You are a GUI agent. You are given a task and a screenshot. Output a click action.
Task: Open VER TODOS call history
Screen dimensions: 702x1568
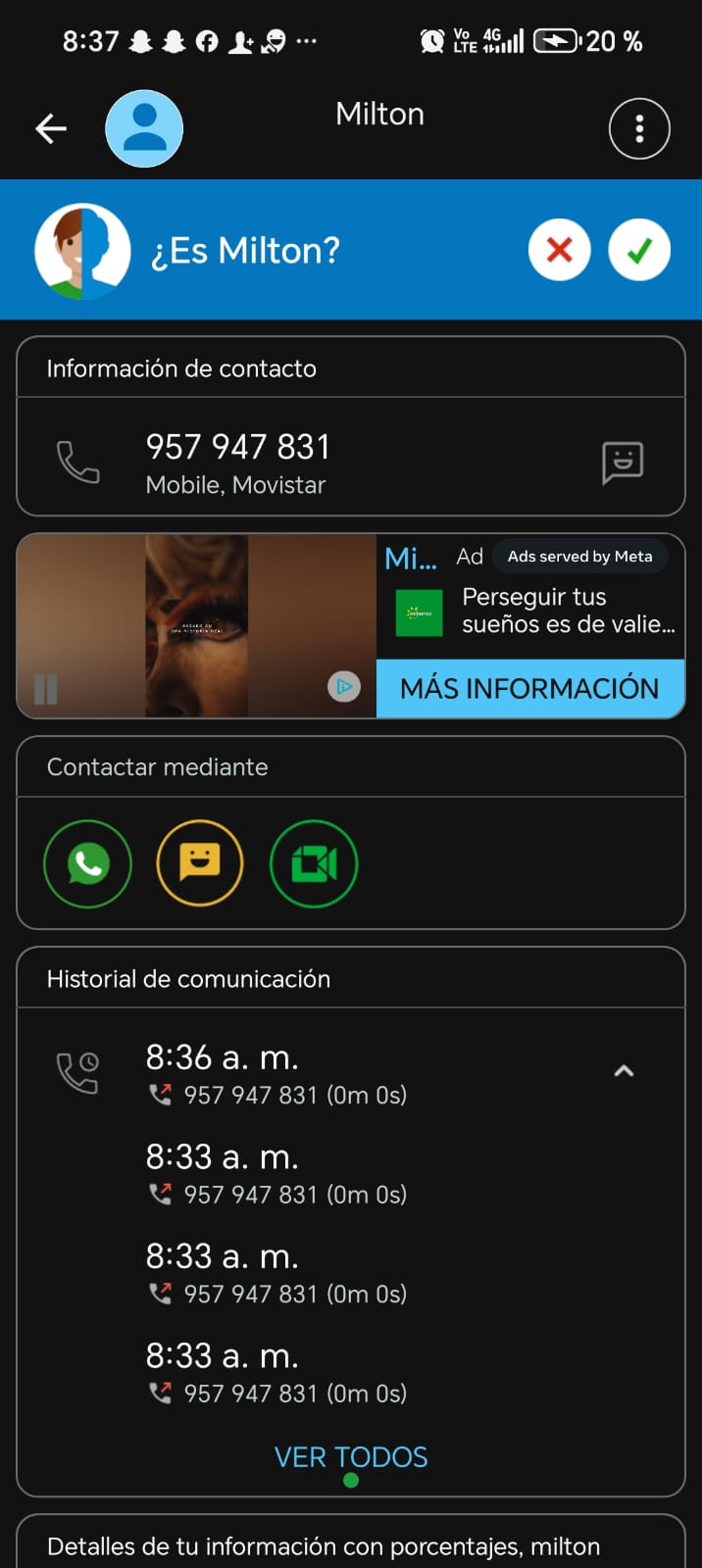[351, 1457]
